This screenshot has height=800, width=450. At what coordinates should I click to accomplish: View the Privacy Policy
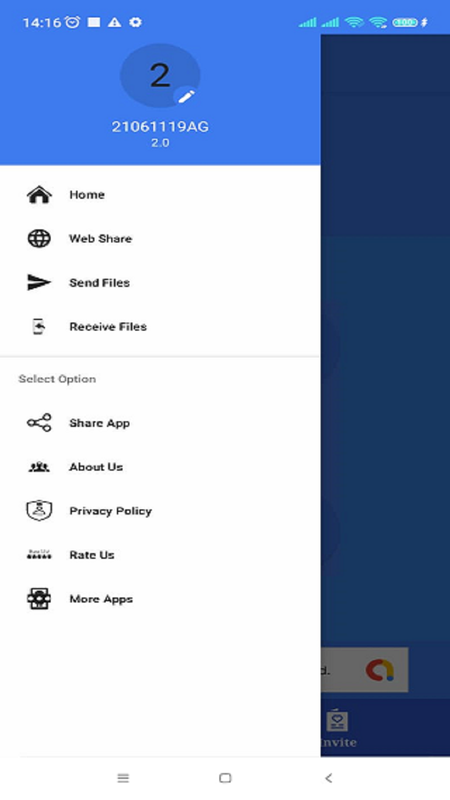coord(160,511)
